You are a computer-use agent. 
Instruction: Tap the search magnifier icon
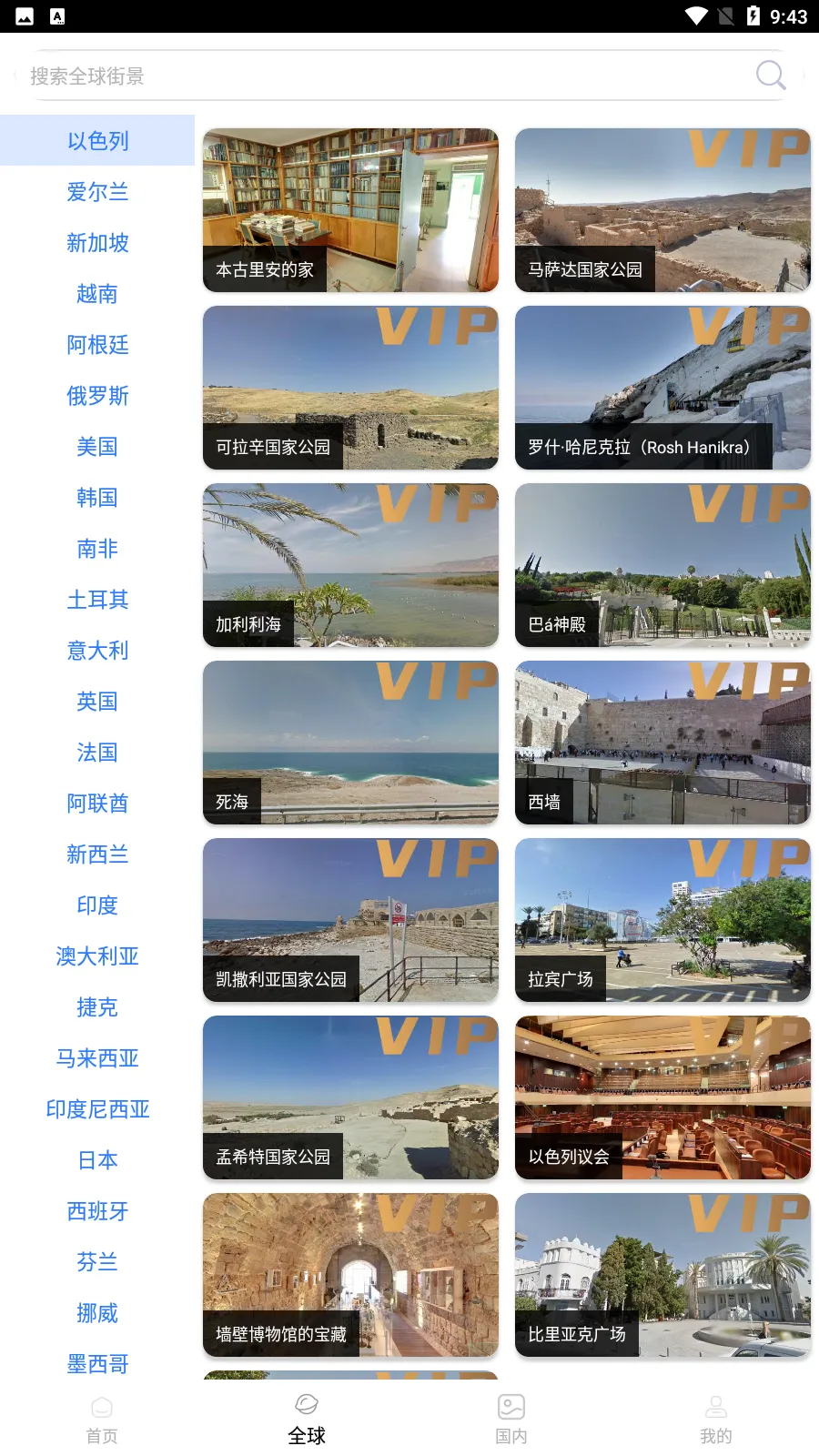(x=770, y=76)
